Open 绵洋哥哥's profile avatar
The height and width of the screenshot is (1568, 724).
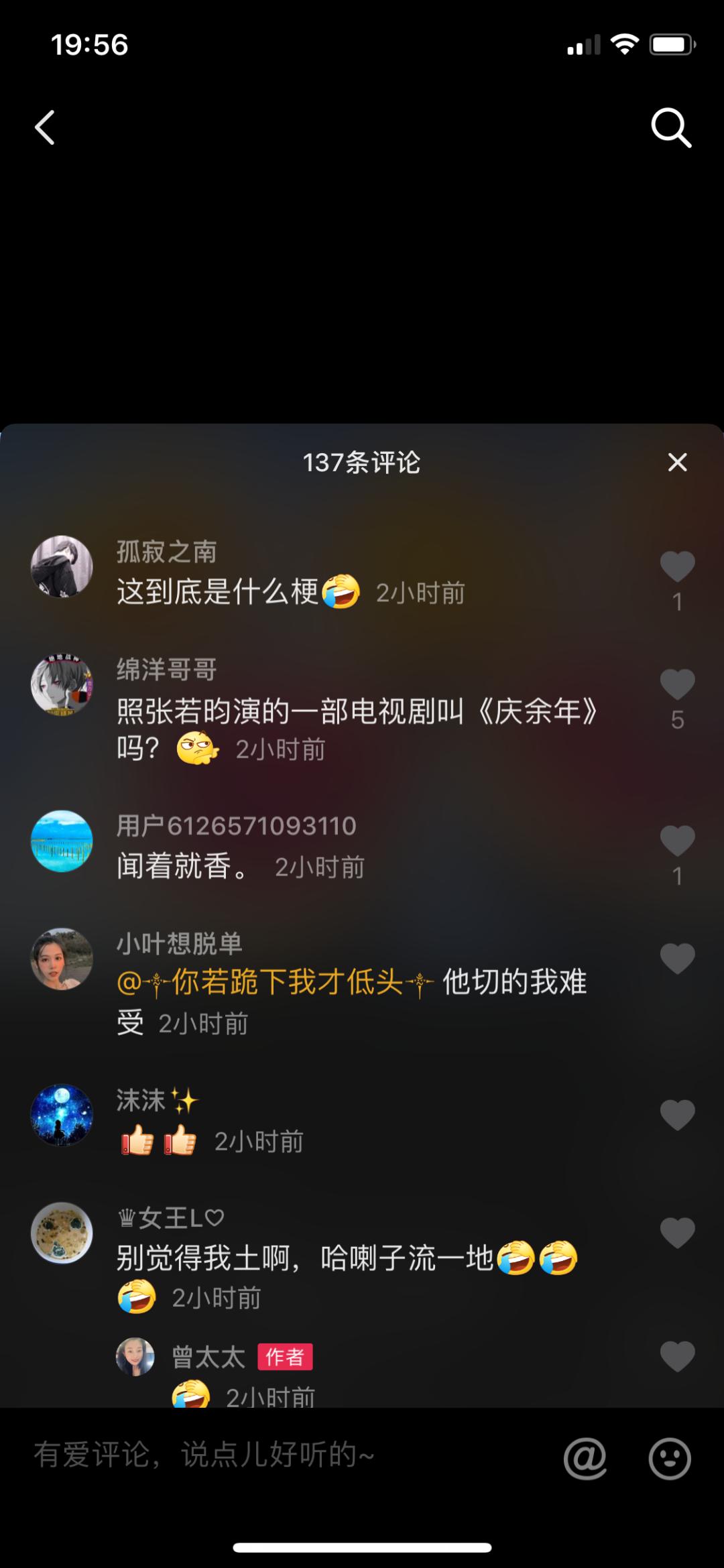(x=62, y=684)
